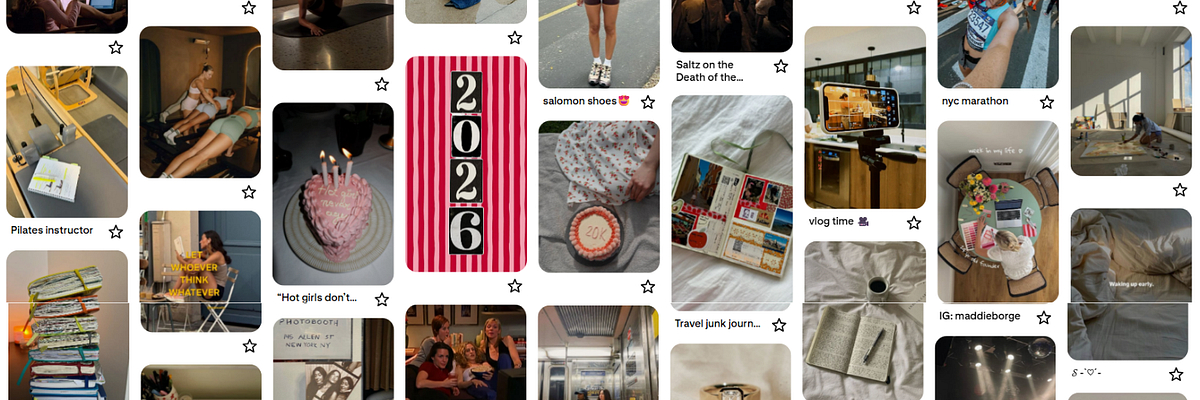Star the salomon shoes pin
1200x400 pixels.
tap(648, 102)
